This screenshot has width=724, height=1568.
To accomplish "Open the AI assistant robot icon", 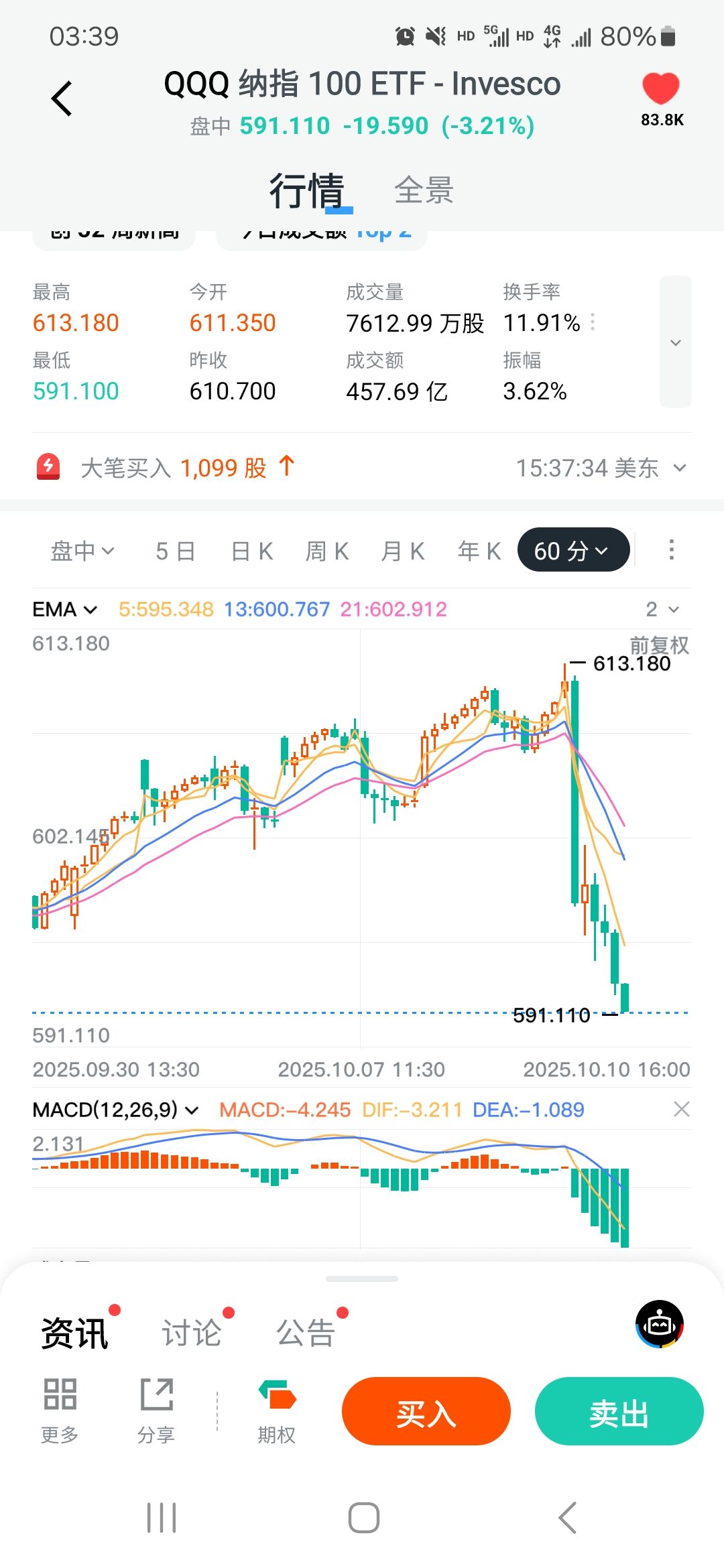I will click(660, 1324).
